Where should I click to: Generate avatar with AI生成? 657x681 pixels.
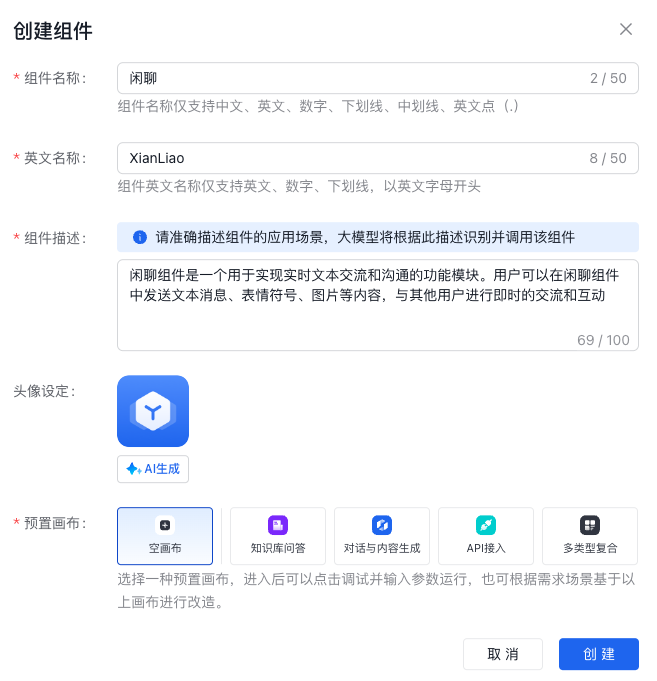coord(153,468)
